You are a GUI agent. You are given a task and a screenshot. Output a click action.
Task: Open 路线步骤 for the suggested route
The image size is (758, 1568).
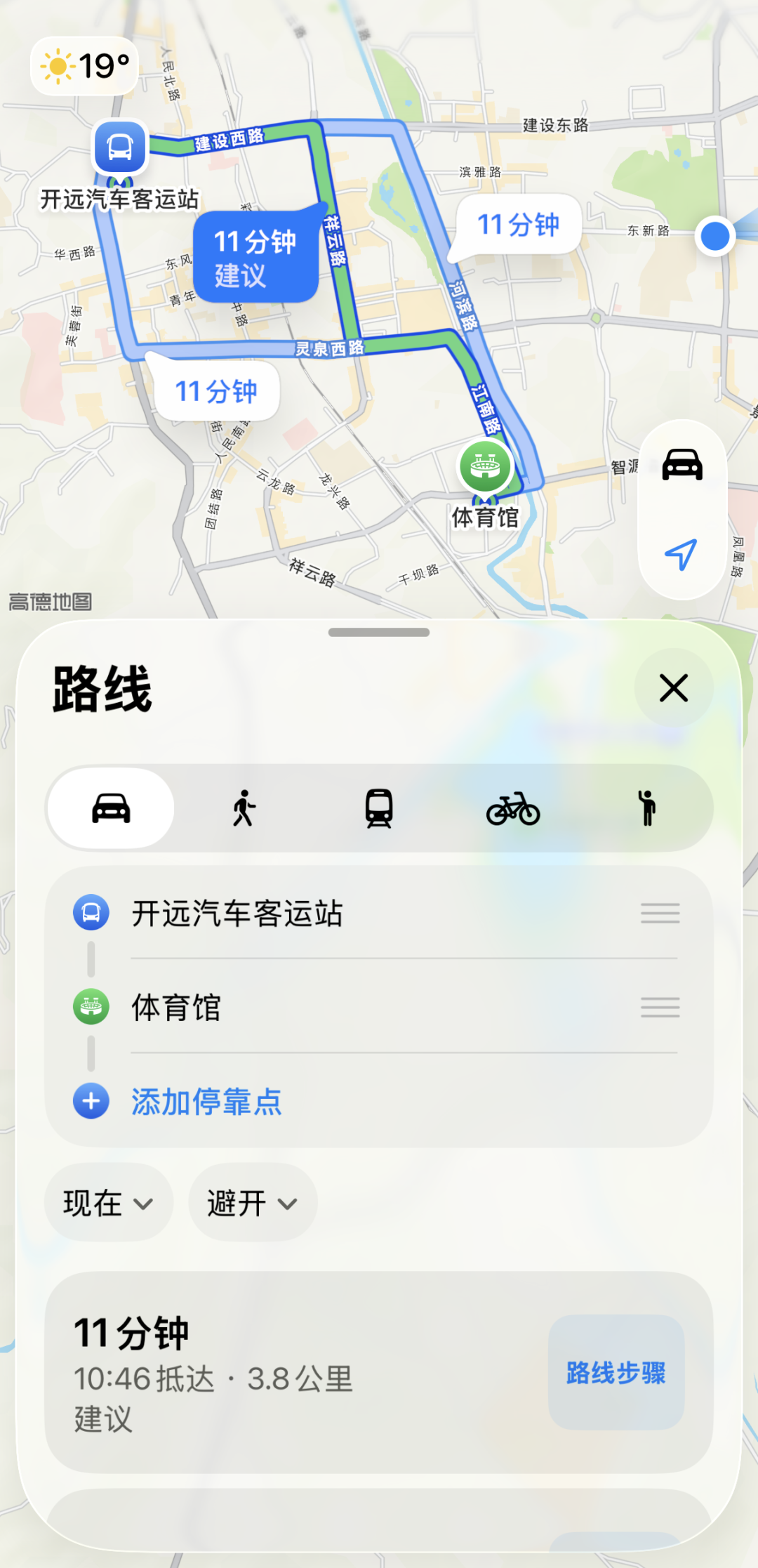pos(616,1374)
